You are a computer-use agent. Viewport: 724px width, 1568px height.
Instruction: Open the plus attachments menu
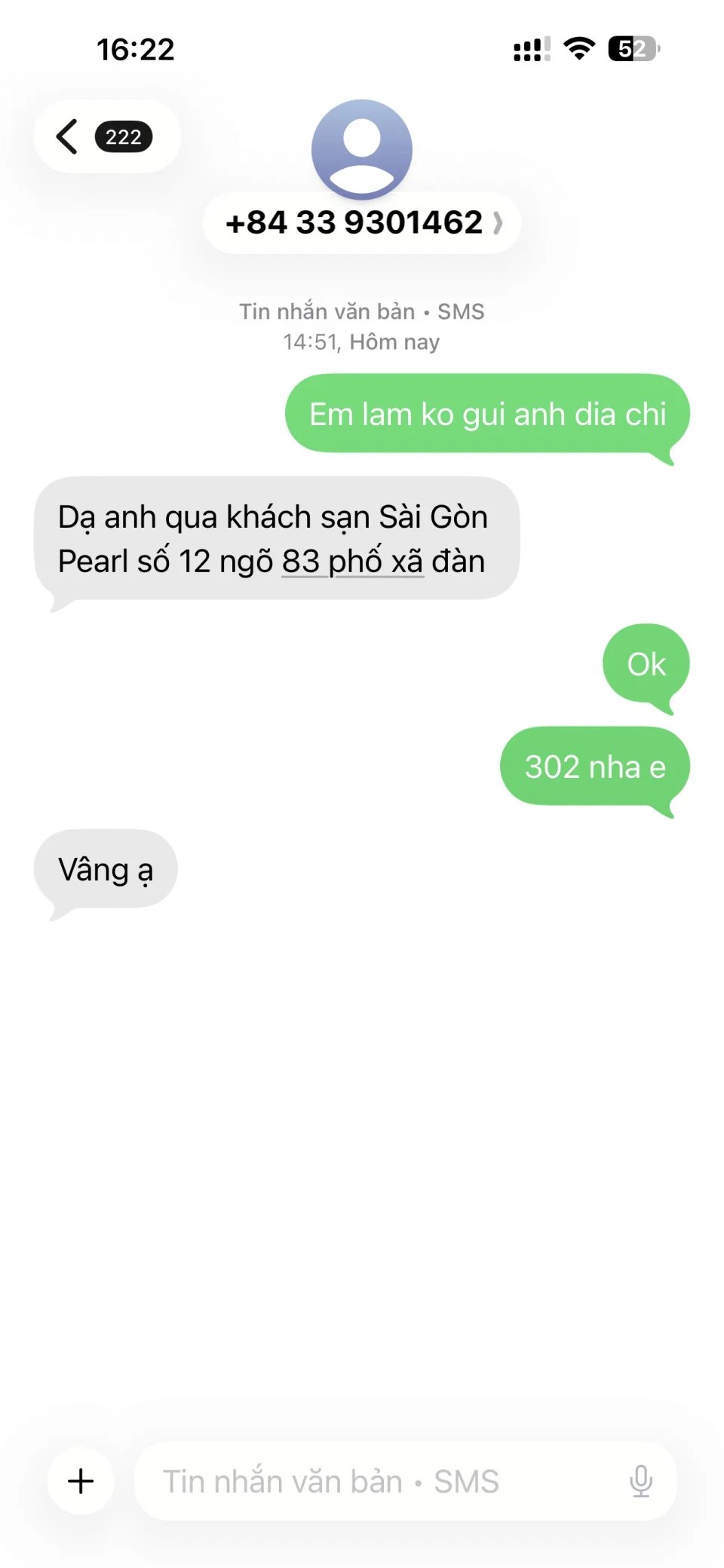pyautogui.click(x=81, y=1481)
